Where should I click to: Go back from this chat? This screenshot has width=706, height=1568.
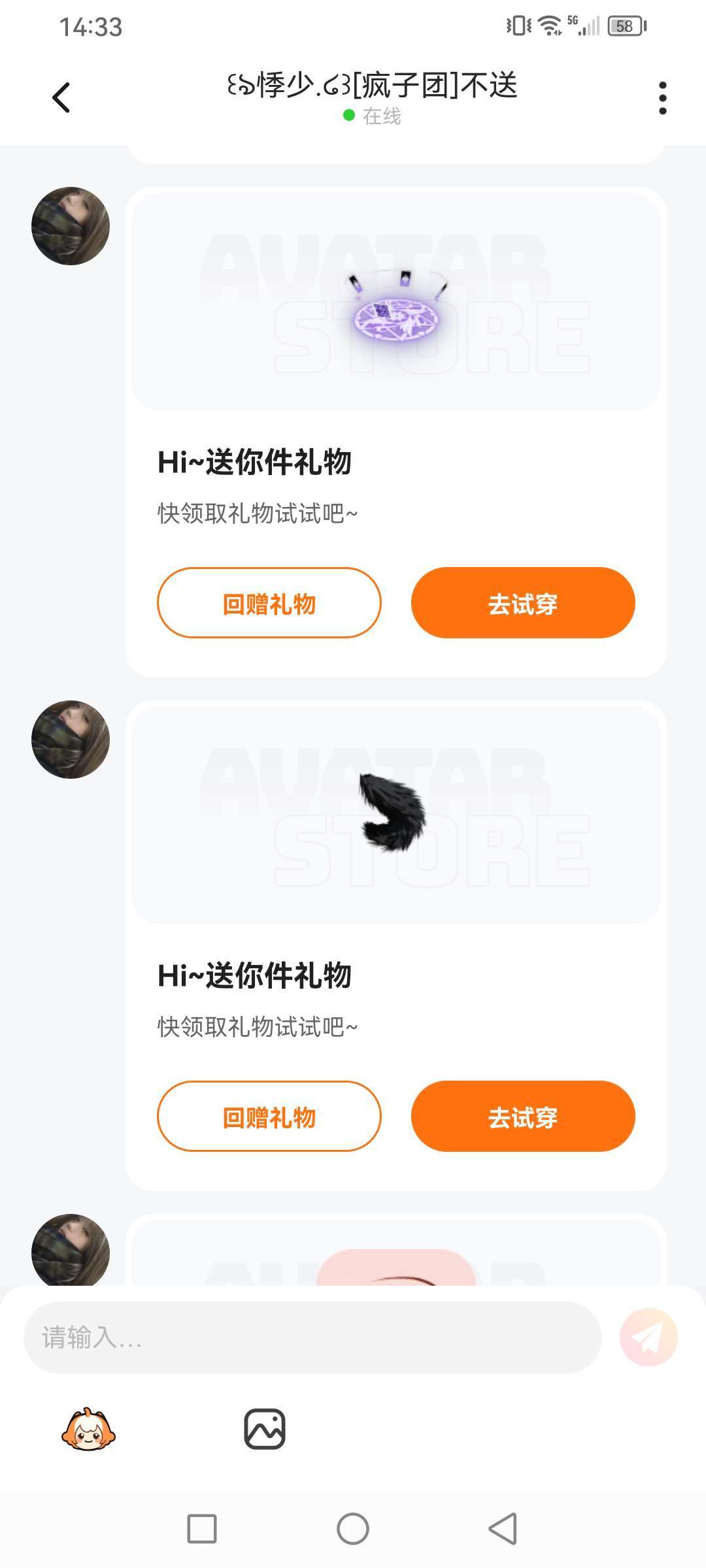click(x=61, y=98)
